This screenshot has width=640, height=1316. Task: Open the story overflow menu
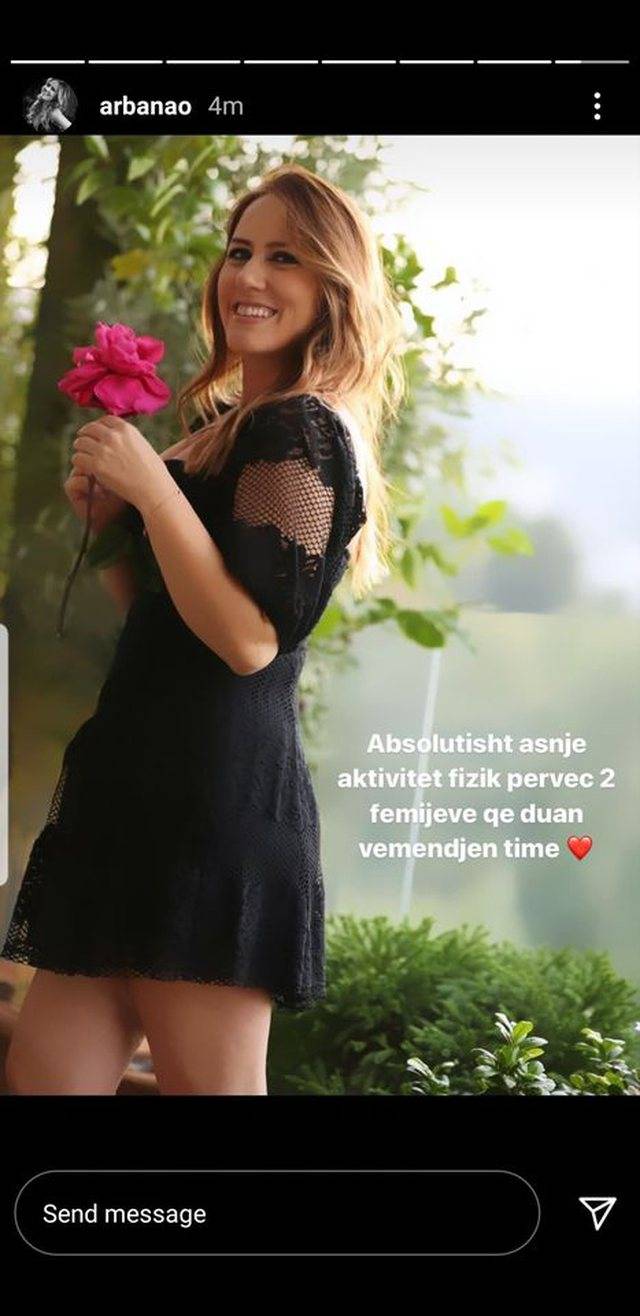click(597, 106)
